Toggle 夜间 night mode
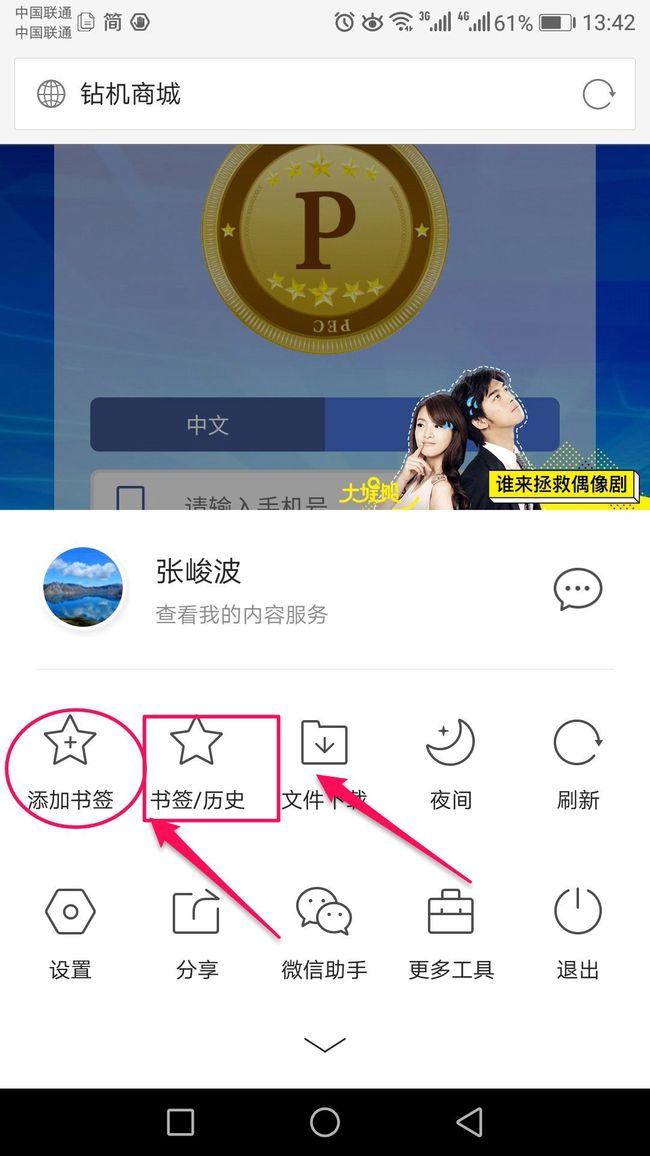The image size is (650, 1156). [x=450, y=765]
